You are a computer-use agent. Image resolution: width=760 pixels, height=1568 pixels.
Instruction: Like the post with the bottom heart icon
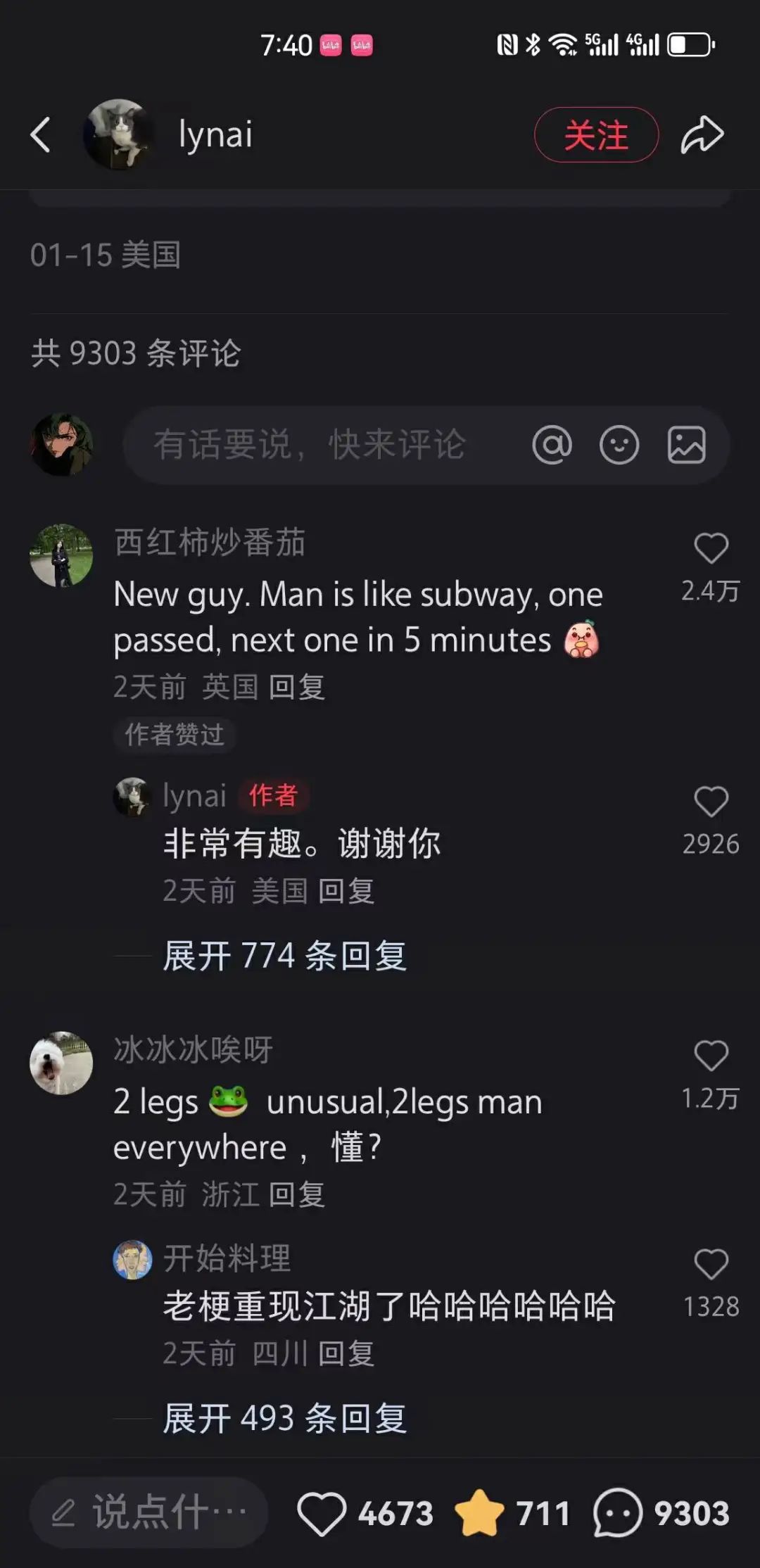click(322, 1513)
